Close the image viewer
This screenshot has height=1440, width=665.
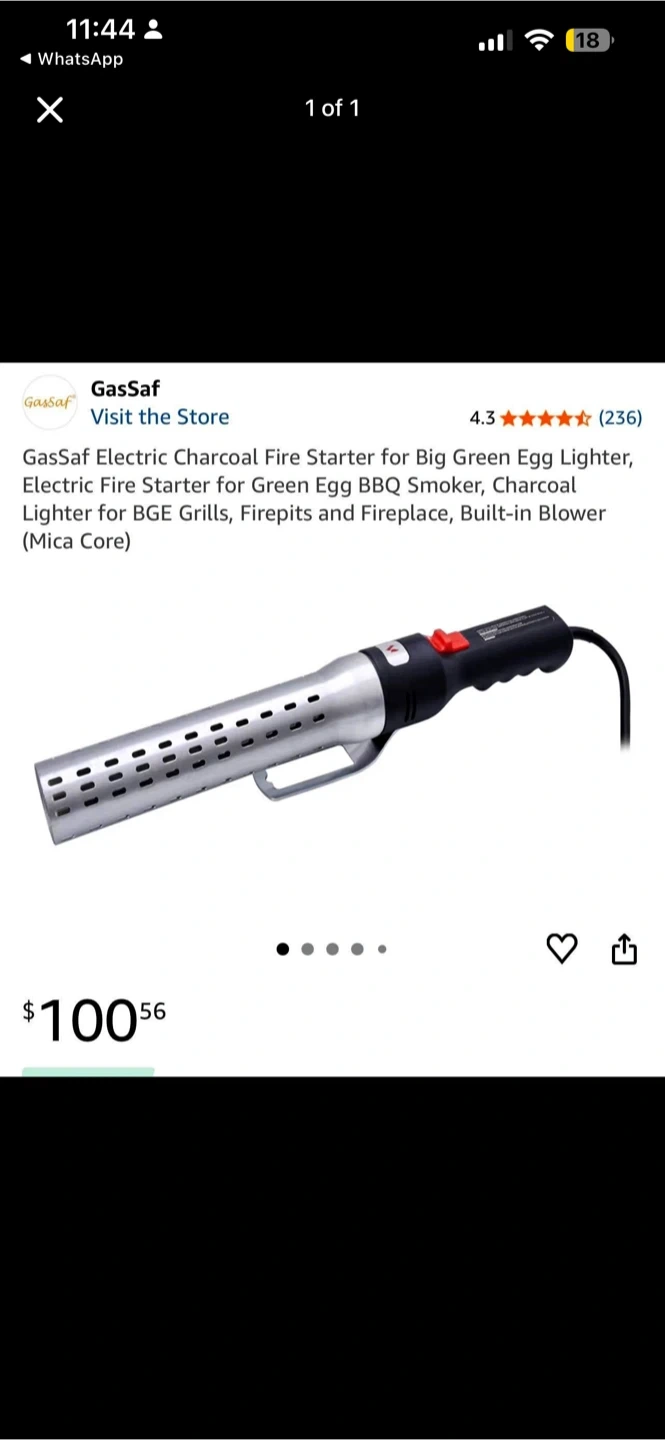click(50, 109)
